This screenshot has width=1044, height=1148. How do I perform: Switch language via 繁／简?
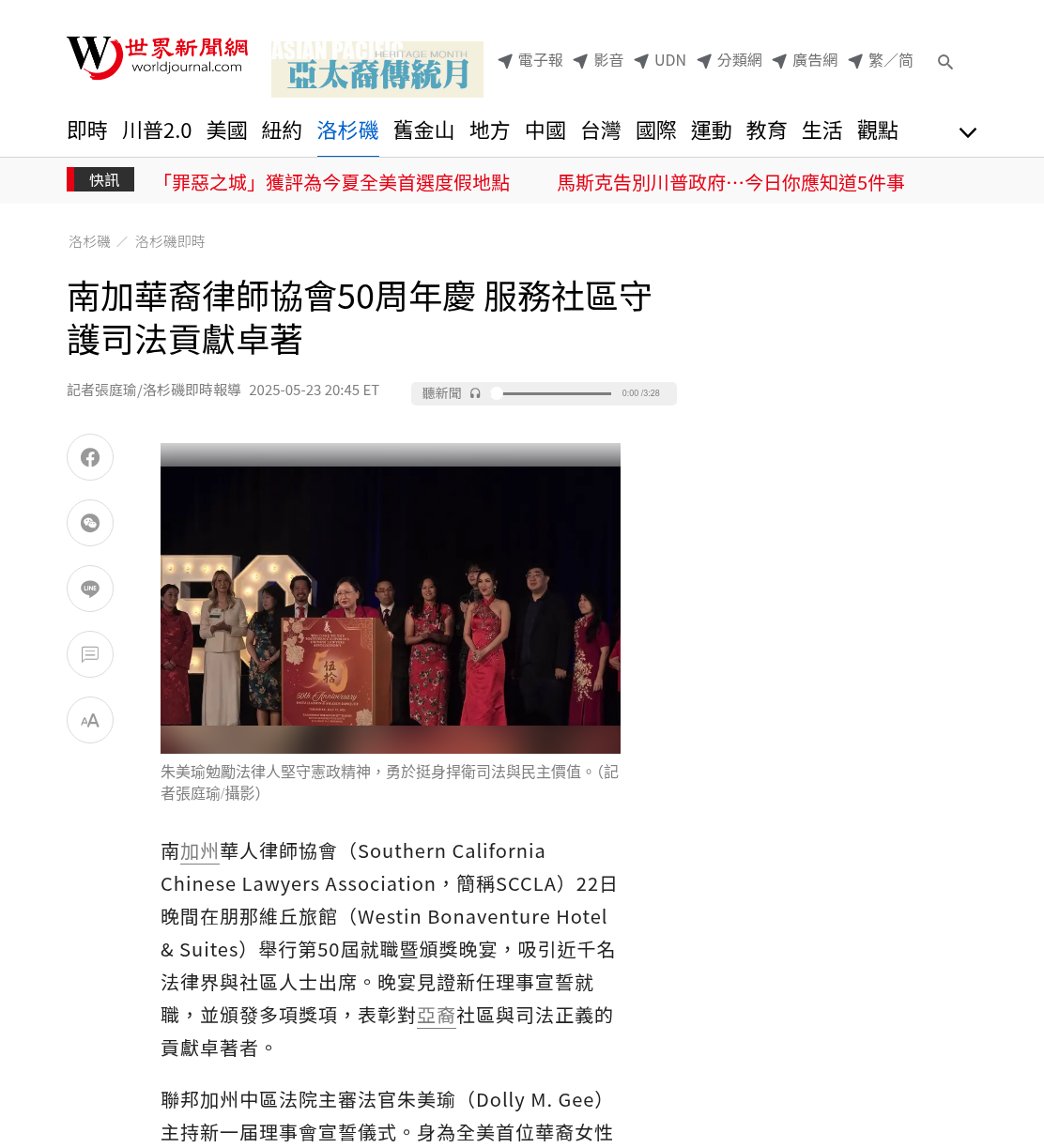[882, 61]
